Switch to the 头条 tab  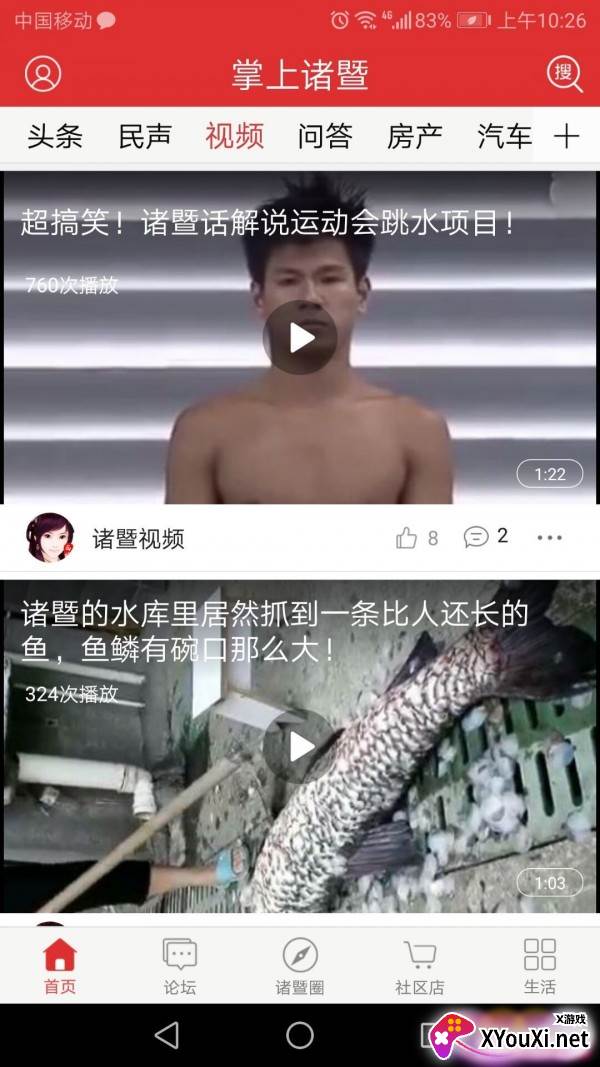(55, 136)
